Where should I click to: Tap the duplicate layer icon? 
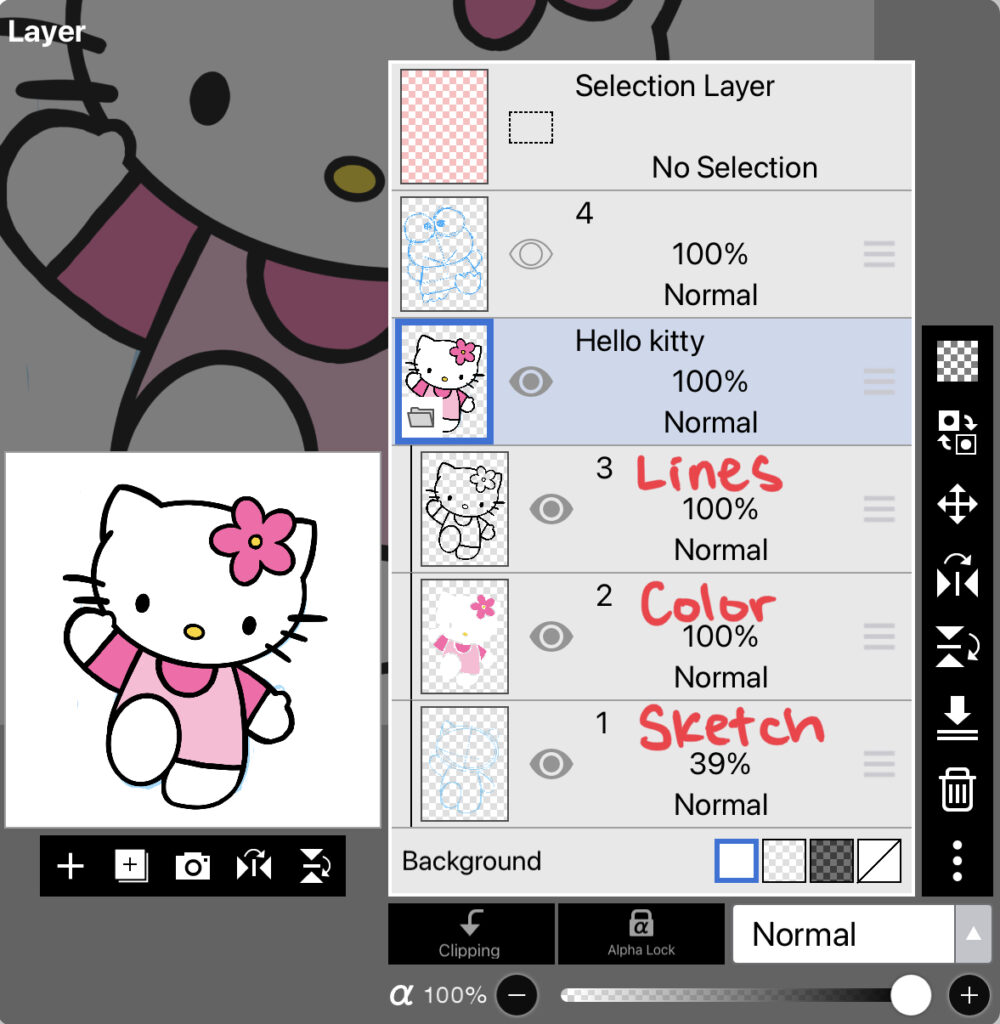coord(131,866)
